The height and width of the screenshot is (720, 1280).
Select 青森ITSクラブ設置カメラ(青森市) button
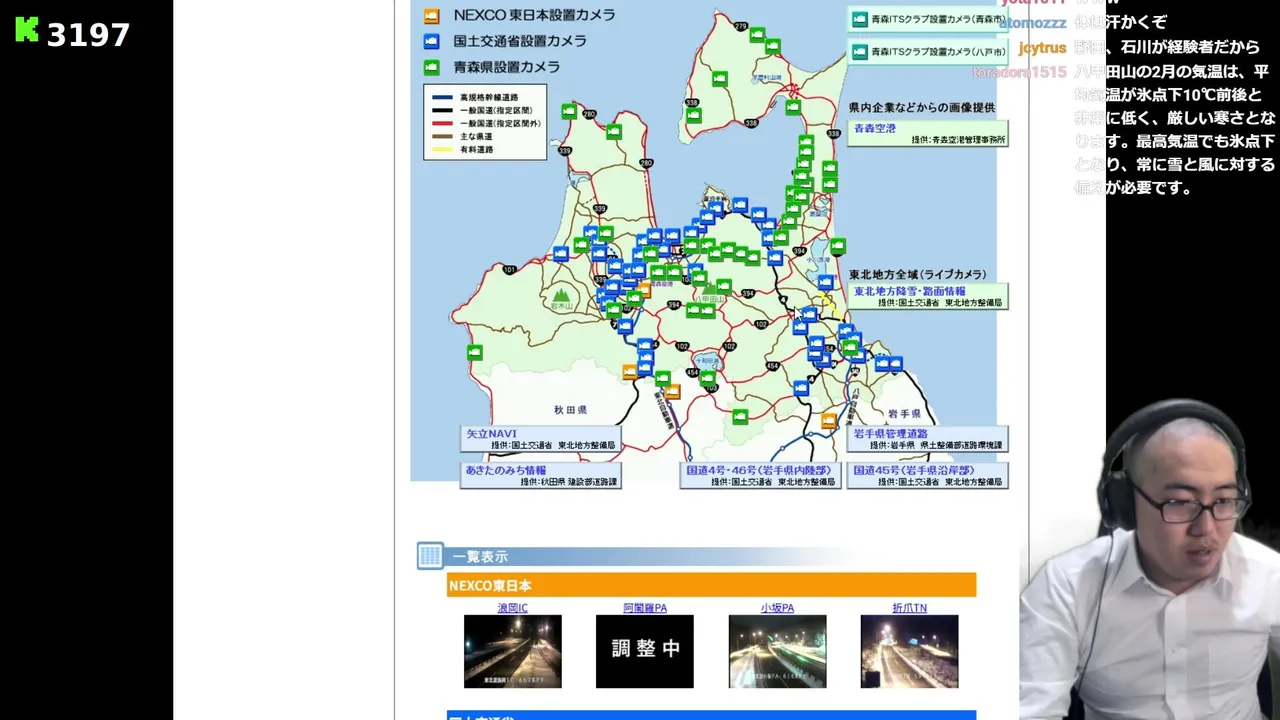coord(927,19)
